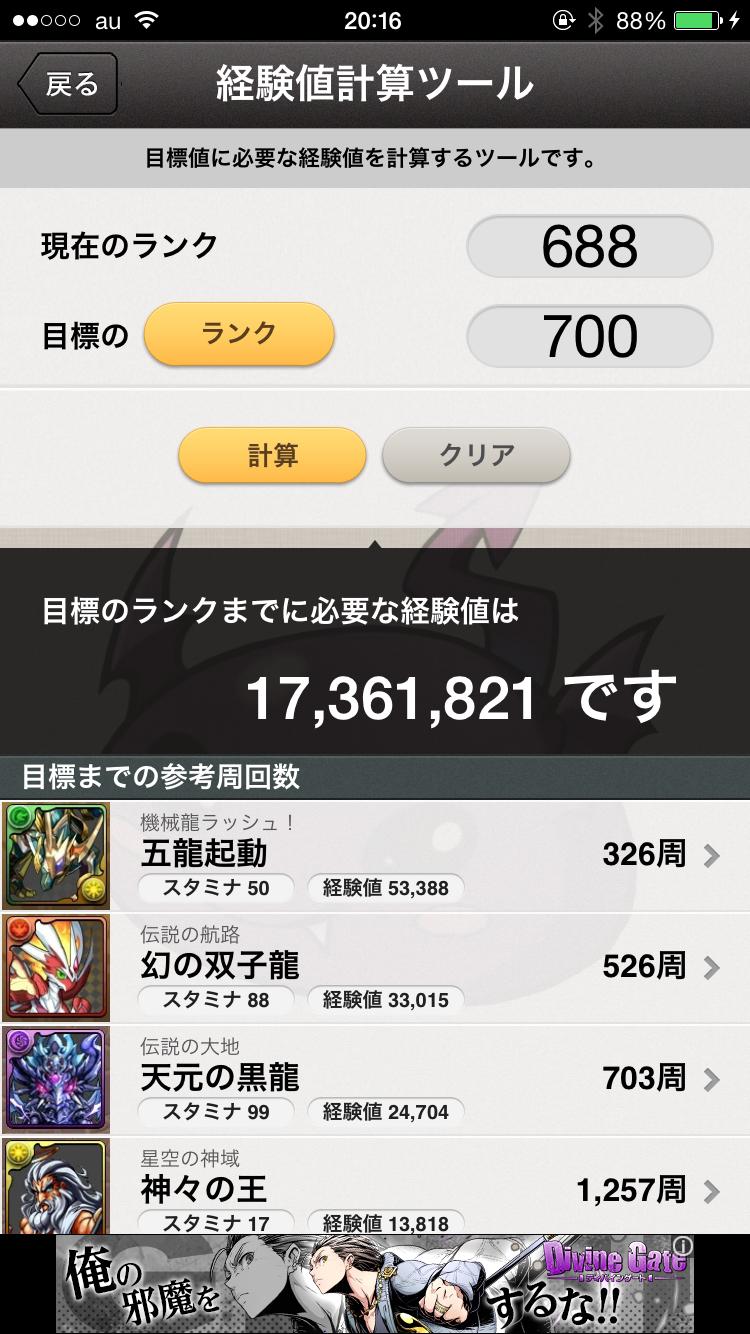Viewport: 750px width, 1334px height.
Task: Go back with the 戻る button
Action: point(68,85)
